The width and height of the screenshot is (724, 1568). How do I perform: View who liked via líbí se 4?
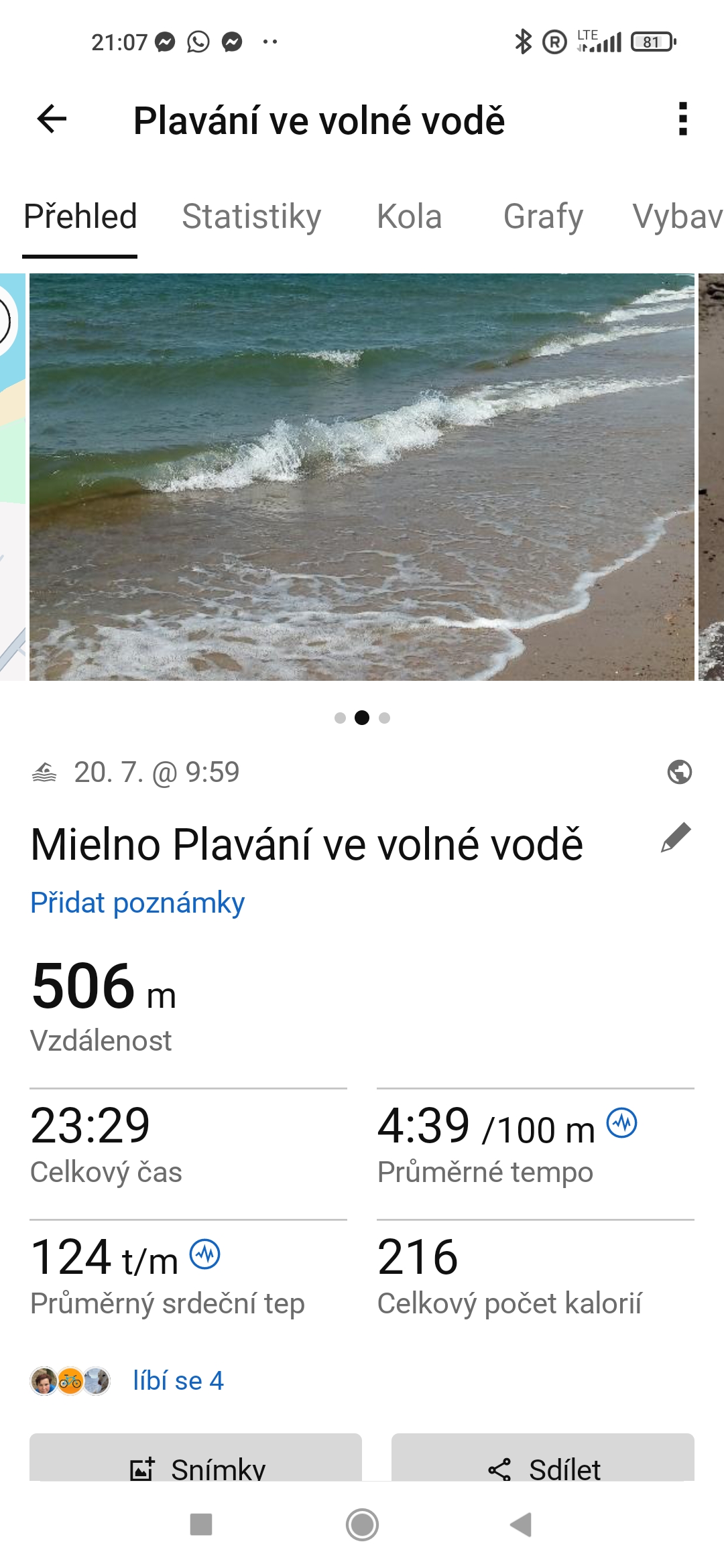tap(178, 1381)
